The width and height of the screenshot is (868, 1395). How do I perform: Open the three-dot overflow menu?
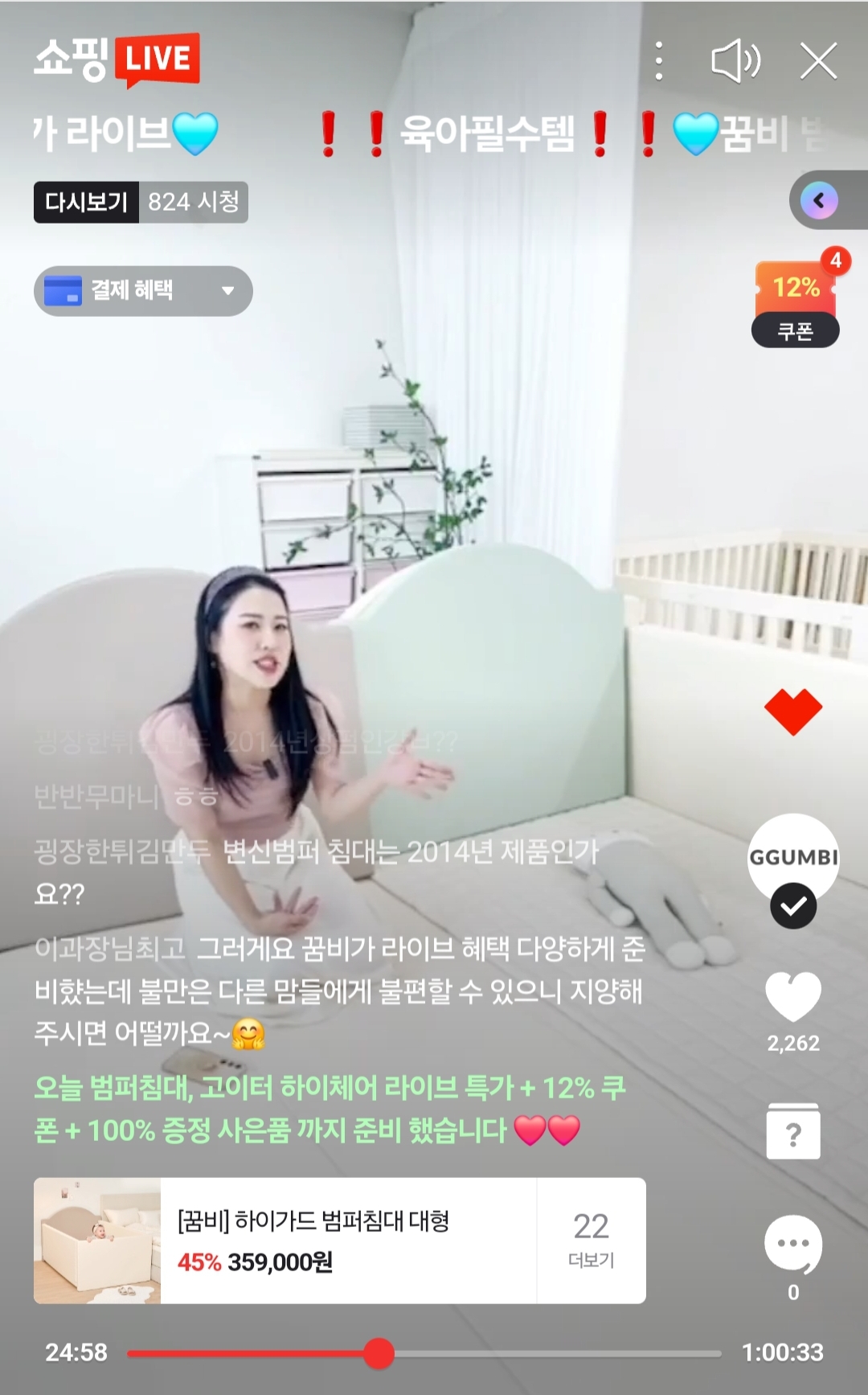659,61
